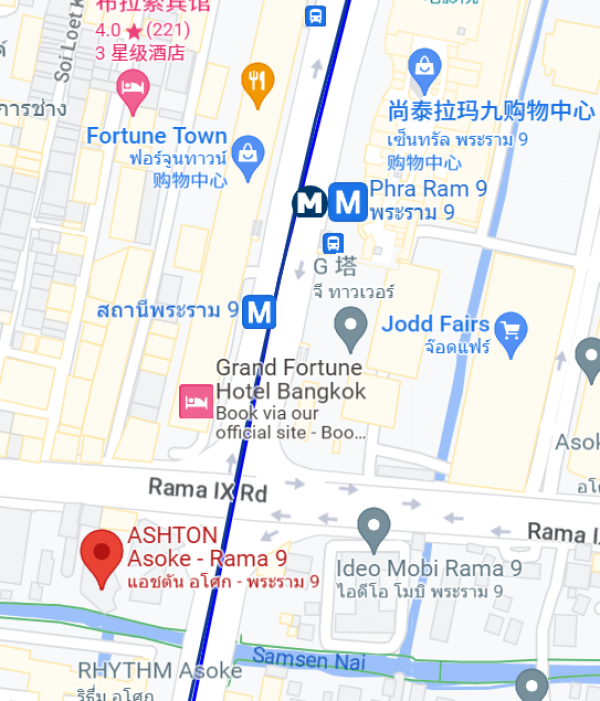Open the Grand Fortune Hotel Bangkok marker

pos(195,401)
